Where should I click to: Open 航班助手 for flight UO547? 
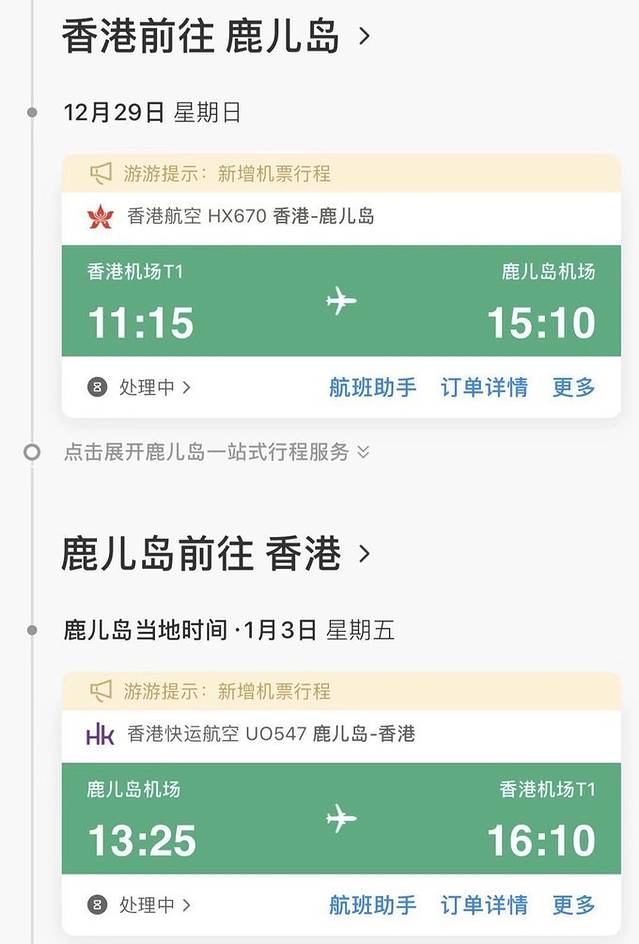click(372, 905)
